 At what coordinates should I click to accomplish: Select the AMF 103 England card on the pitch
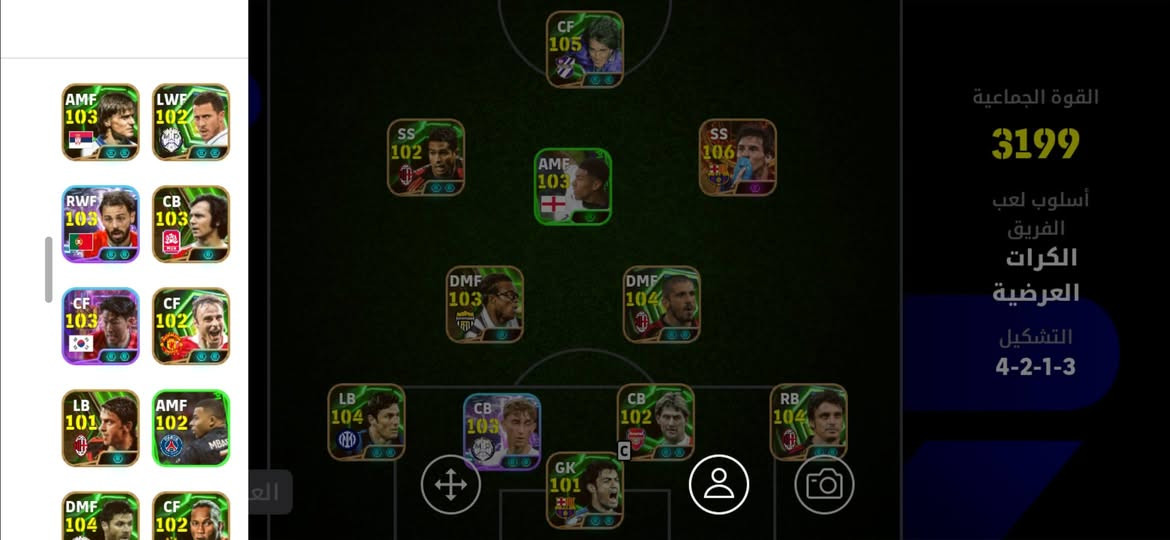click(x=573, y=187)
